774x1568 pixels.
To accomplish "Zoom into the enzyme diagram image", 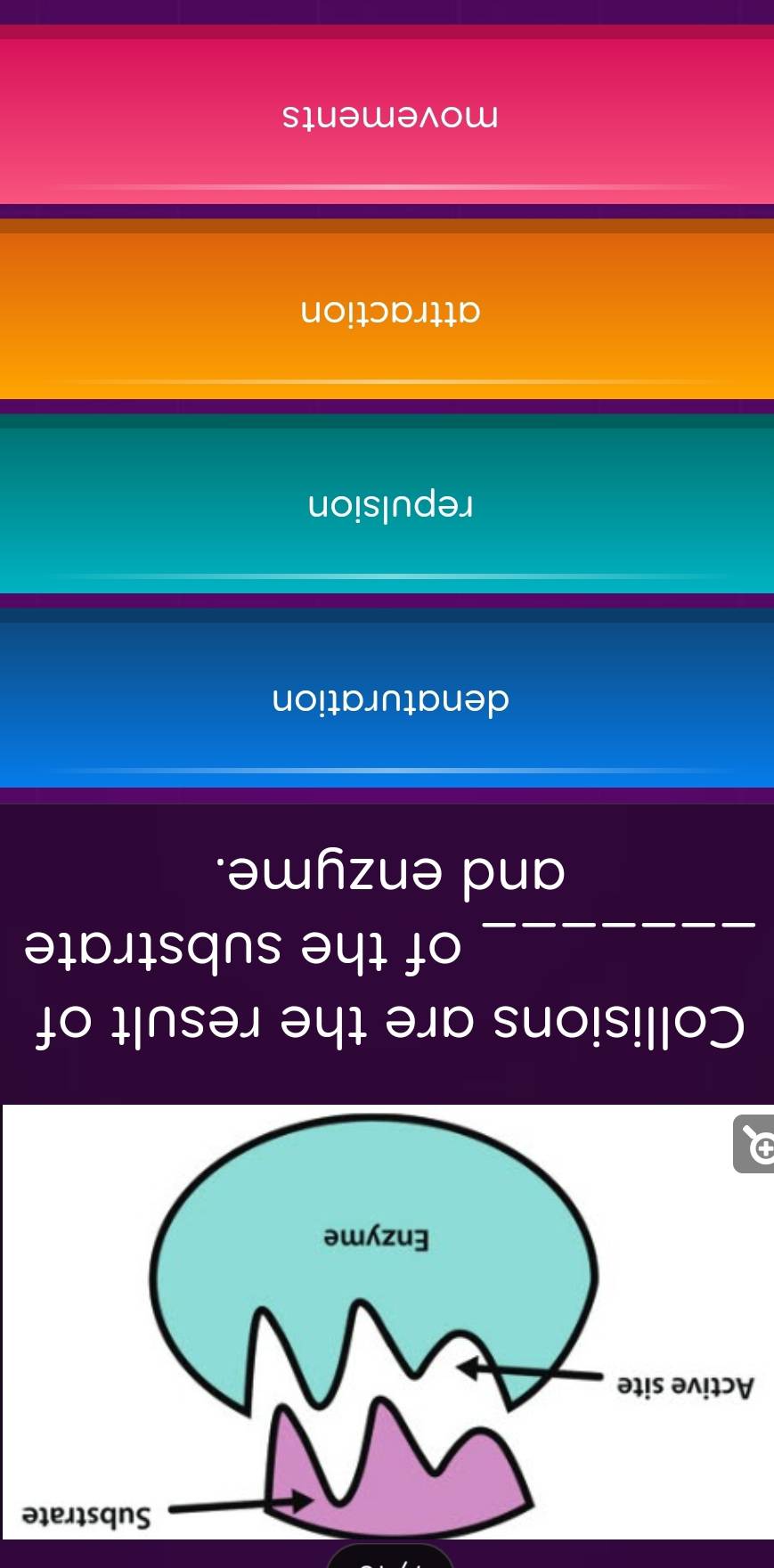I will [x=756, y=1144].
